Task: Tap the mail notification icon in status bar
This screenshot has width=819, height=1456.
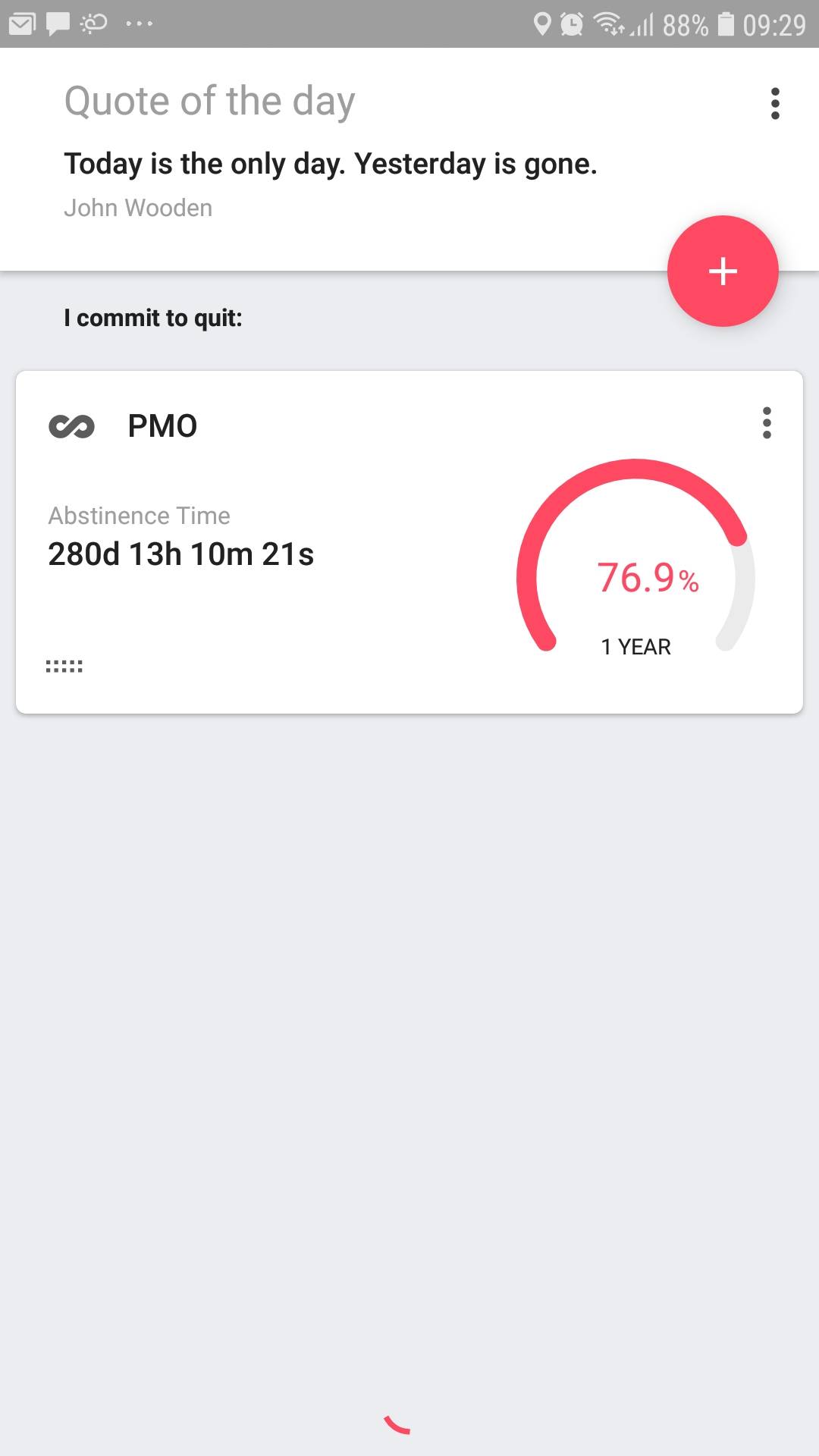Action: pyautogui.click(x=20, y=25)
